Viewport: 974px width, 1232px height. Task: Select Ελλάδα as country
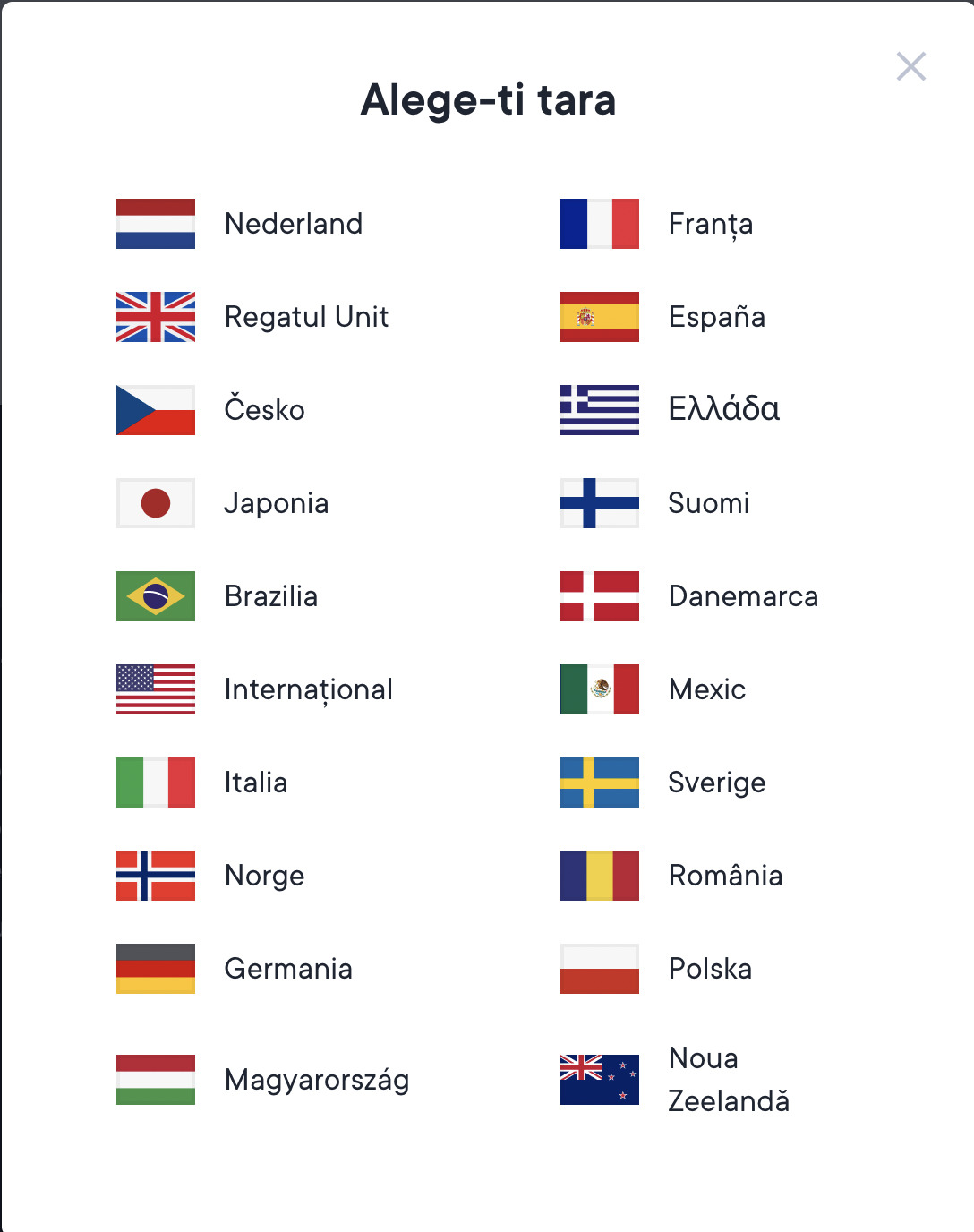[x=723, y=409]
